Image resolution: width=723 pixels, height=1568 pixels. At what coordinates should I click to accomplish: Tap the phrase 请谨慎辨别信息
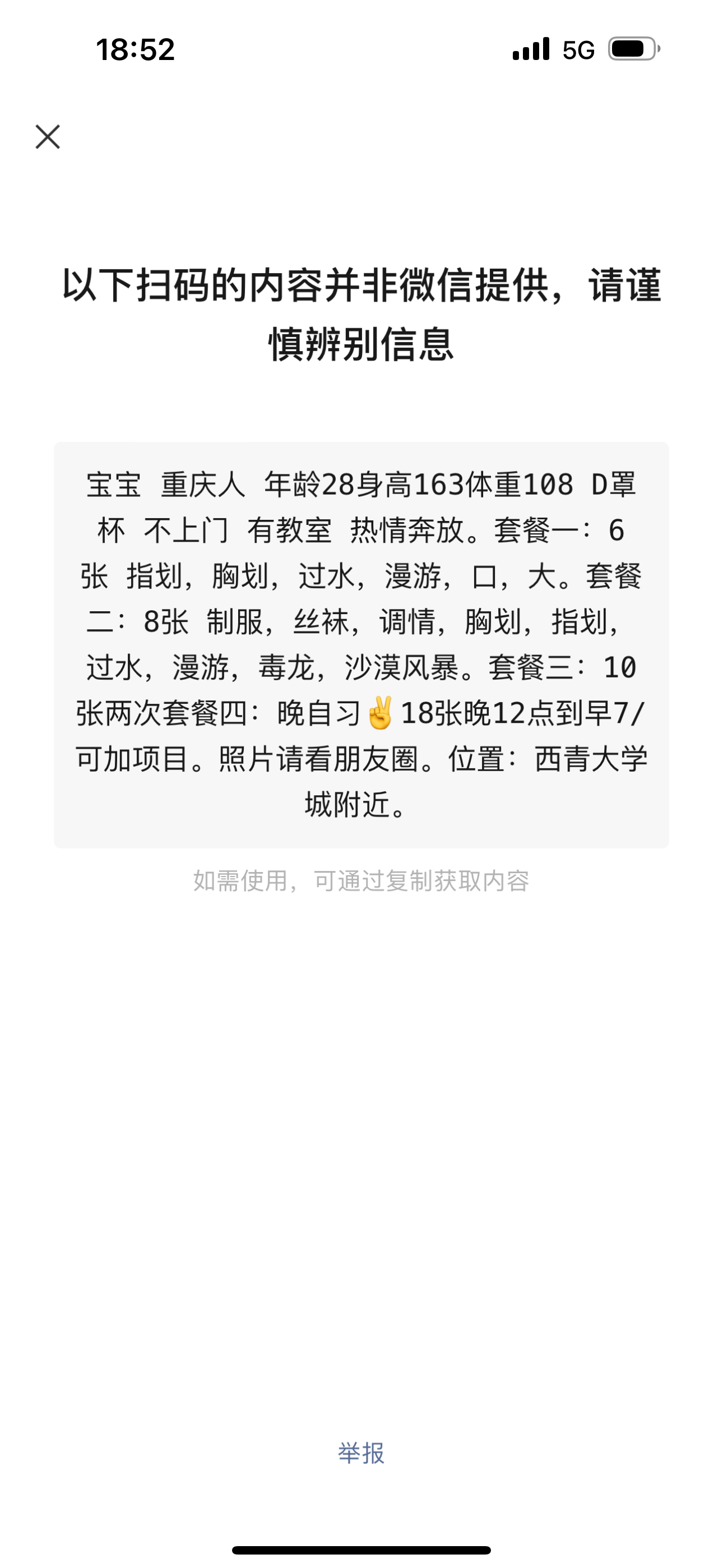coord(361,343)
